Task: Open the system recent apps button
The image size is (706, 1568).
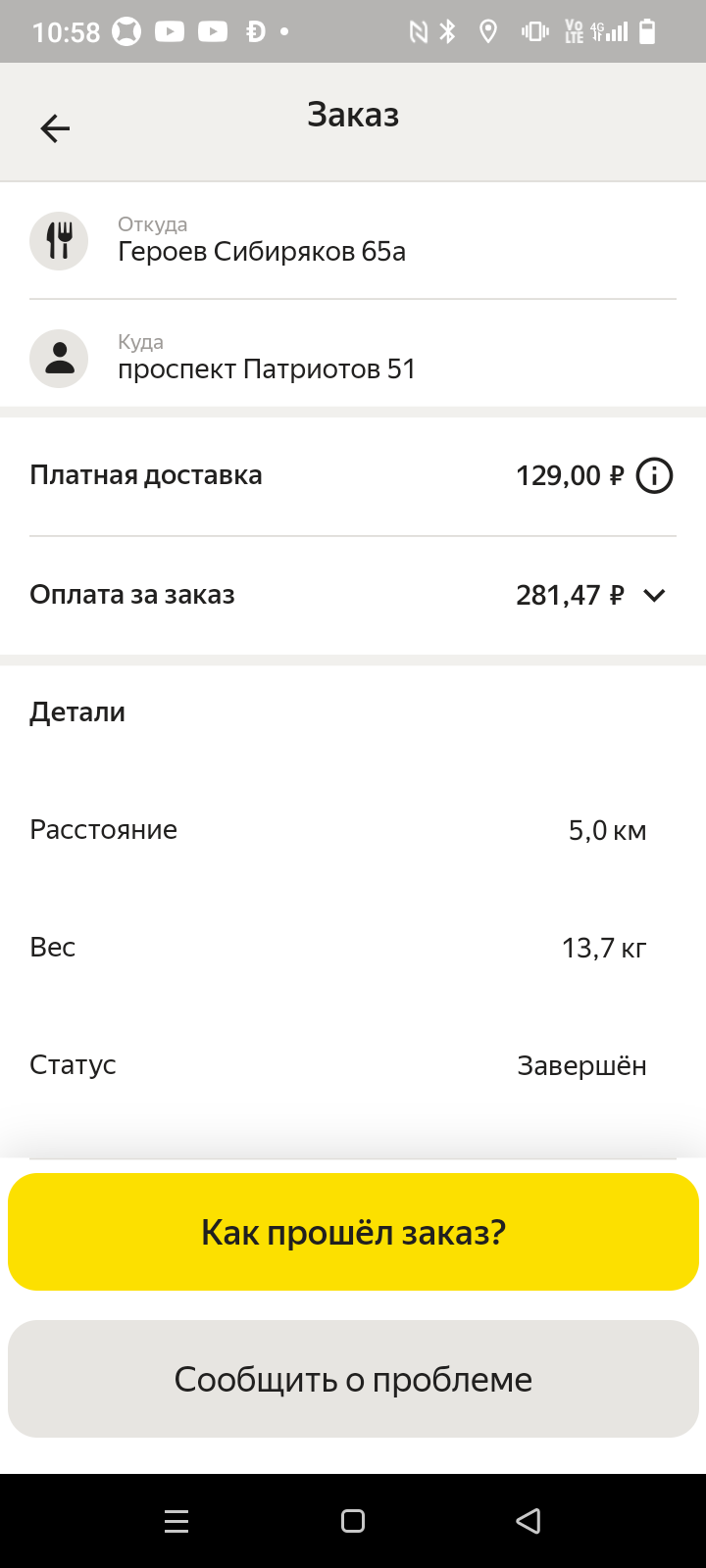Action: [x=176, y=1521]
